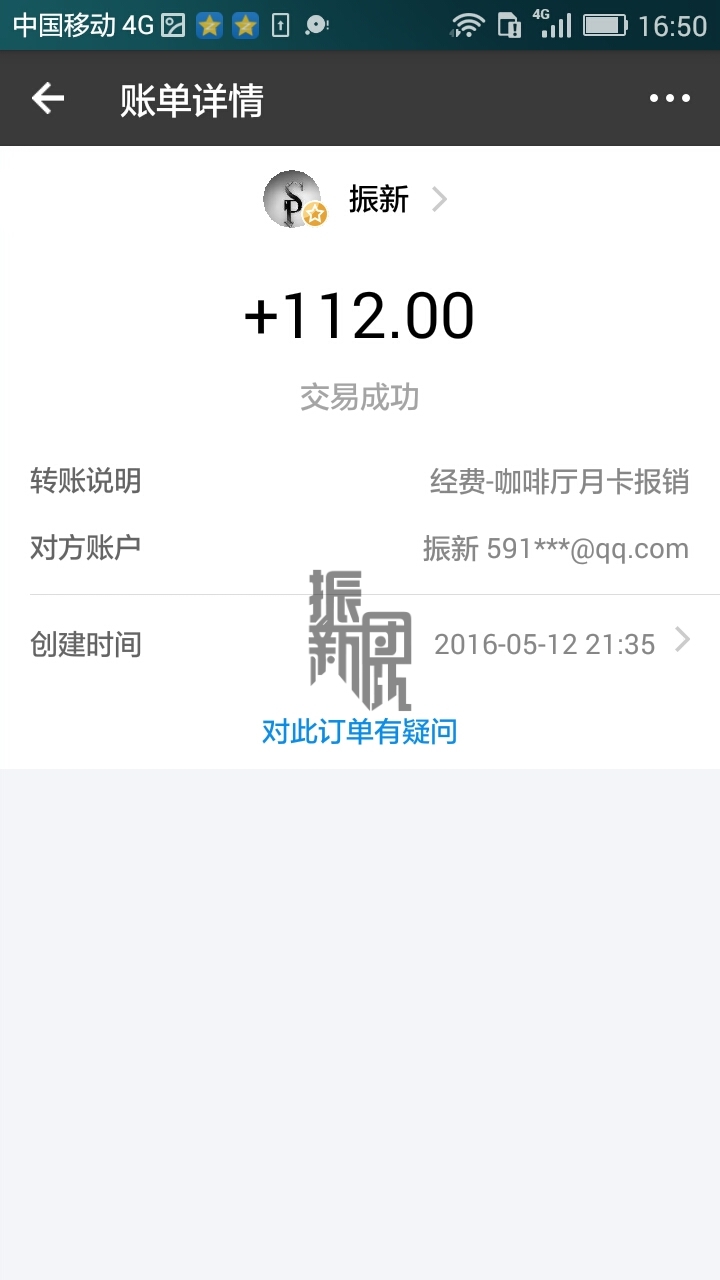Image resolution: width=720 pixels, height=1280 pixels.
Task: Tap the first star notification icon
Action: pos(209,22)
